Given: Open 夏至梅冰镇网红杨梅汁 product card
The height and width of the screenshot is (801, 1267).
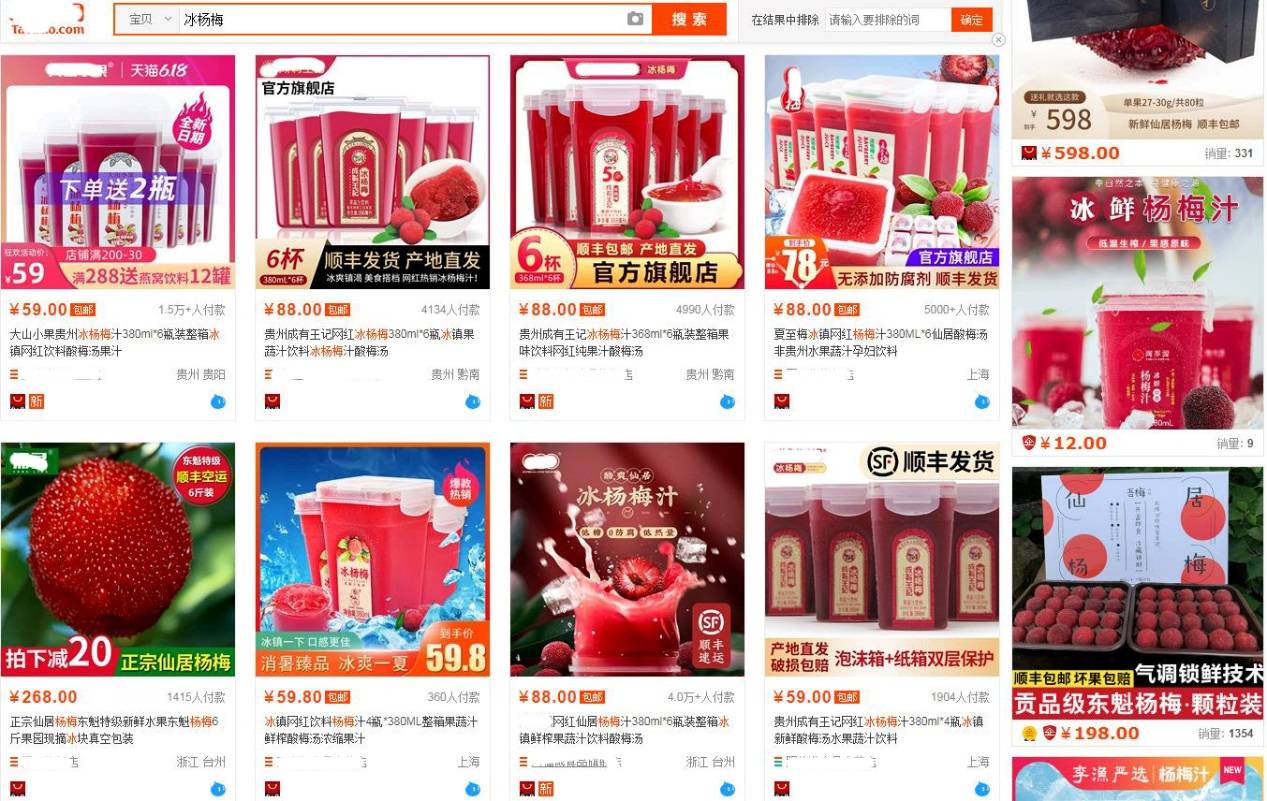Looking at the screenshot, I should click(x=881, y=172).
